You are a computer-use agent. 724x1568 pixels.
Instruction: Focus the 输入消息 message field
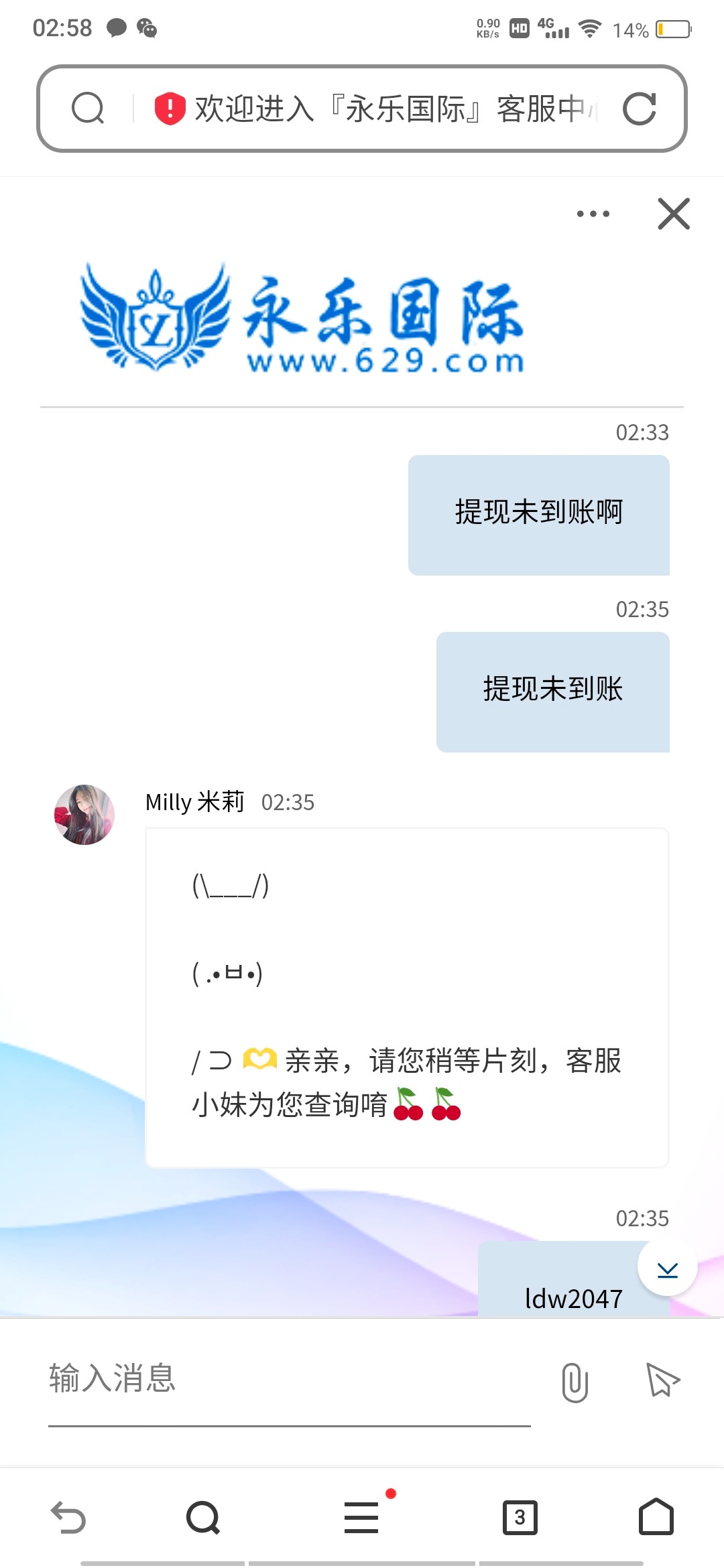(288, 1379)
